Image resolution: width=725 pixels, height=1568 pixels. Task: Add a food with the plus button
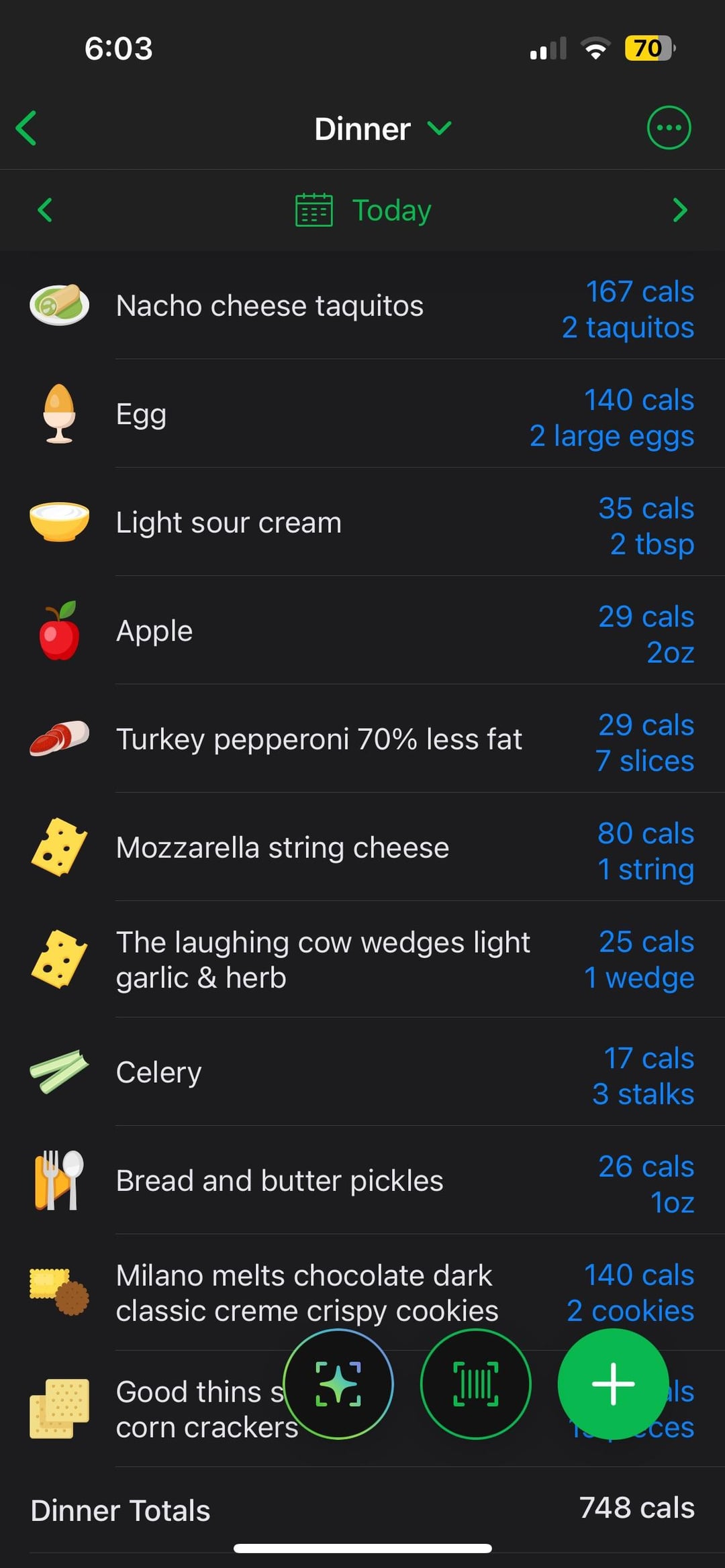[613, 1383]
